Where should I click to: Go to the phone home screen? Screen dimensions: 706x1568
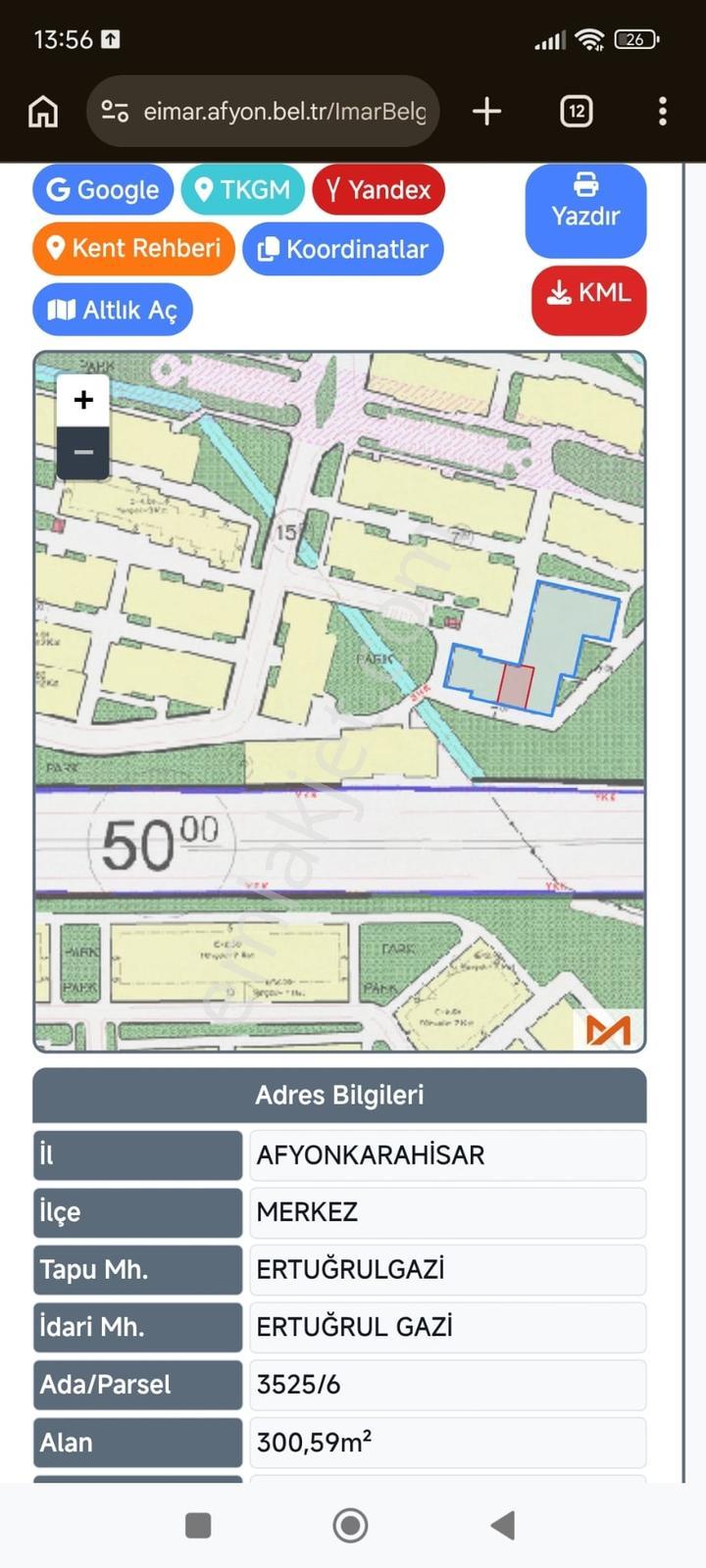[x=350, y=1525]
